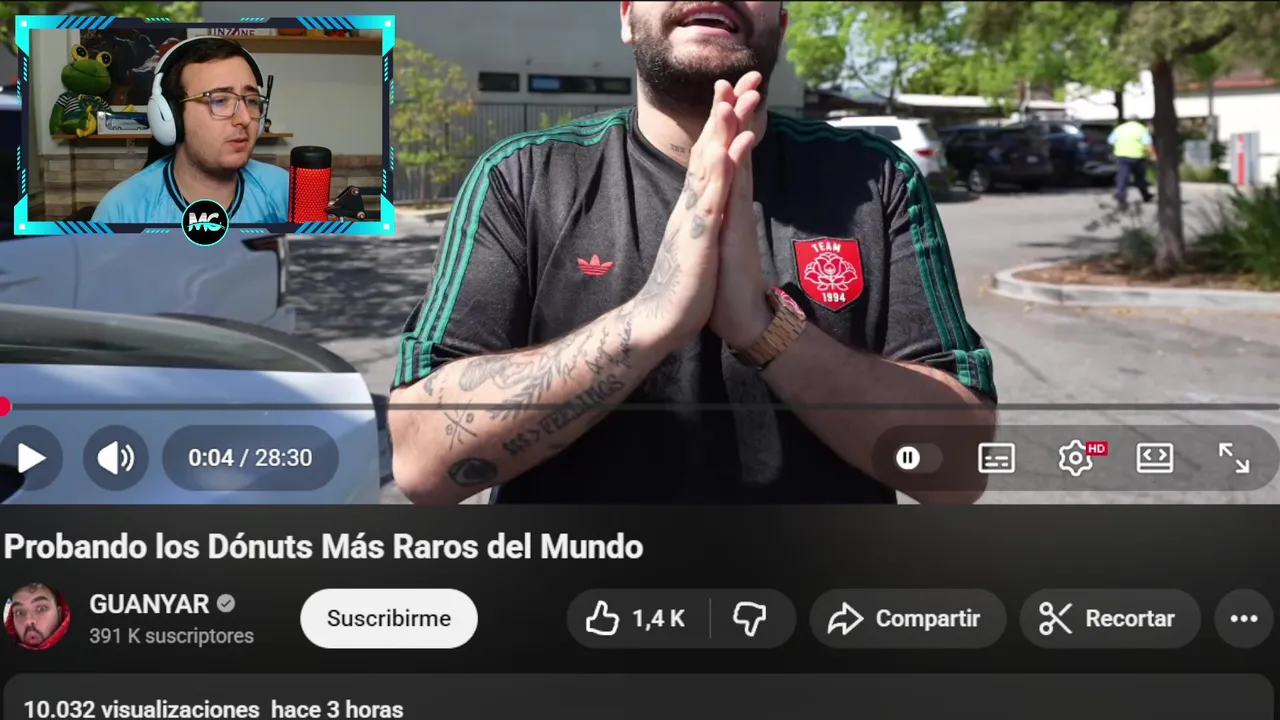Switch to theater mode
1280x720 pixels.
tap(1155, 458)
